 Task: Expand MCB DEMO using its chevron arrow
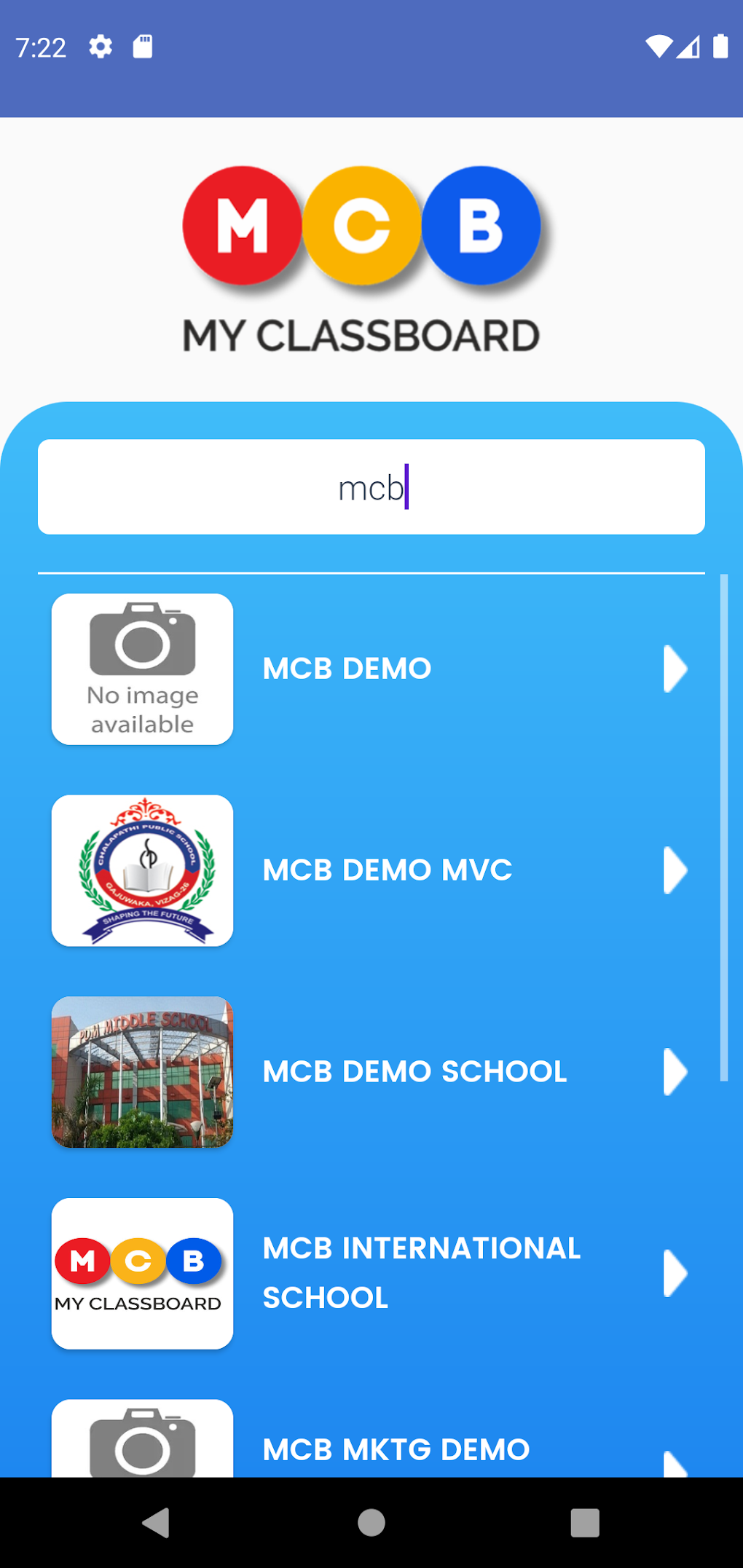click(675, 669)
